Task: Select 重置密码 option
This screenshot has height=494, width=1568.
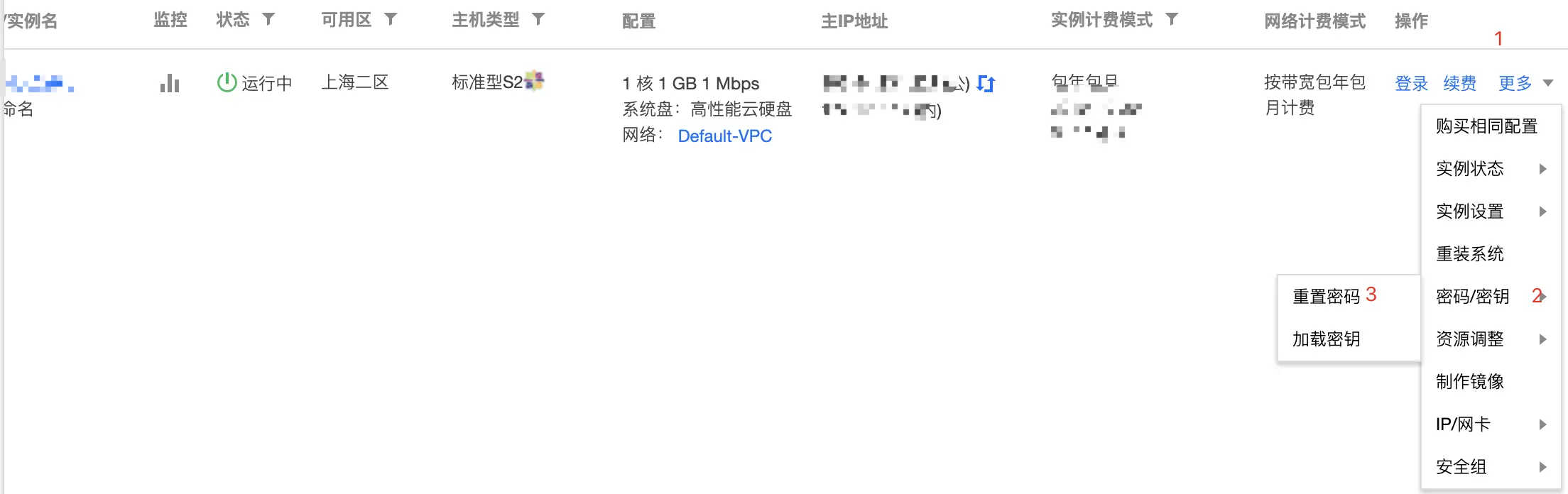Action: (x=1326, y=297)
